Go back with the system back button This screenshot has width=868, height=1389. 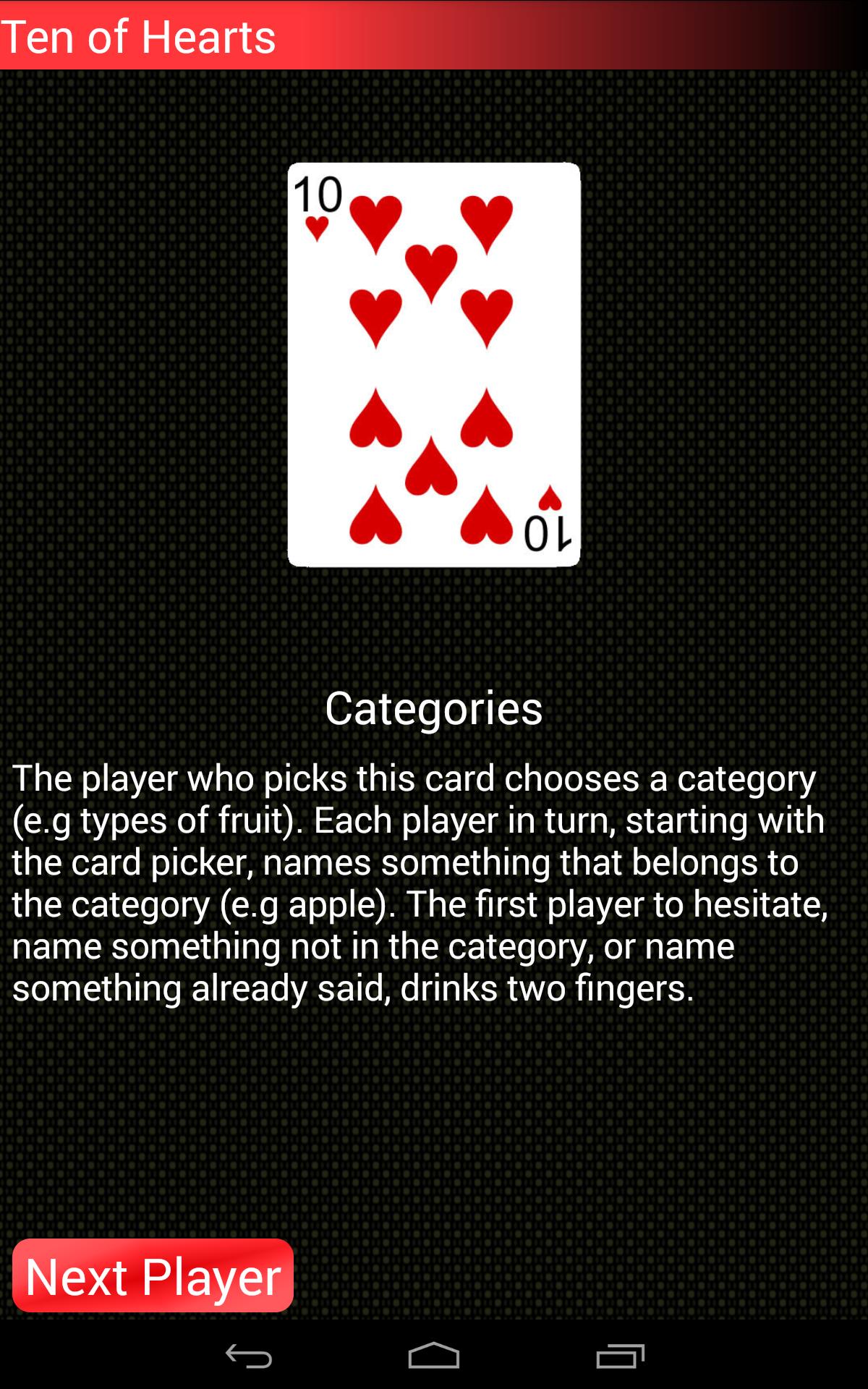[248, 1356]
